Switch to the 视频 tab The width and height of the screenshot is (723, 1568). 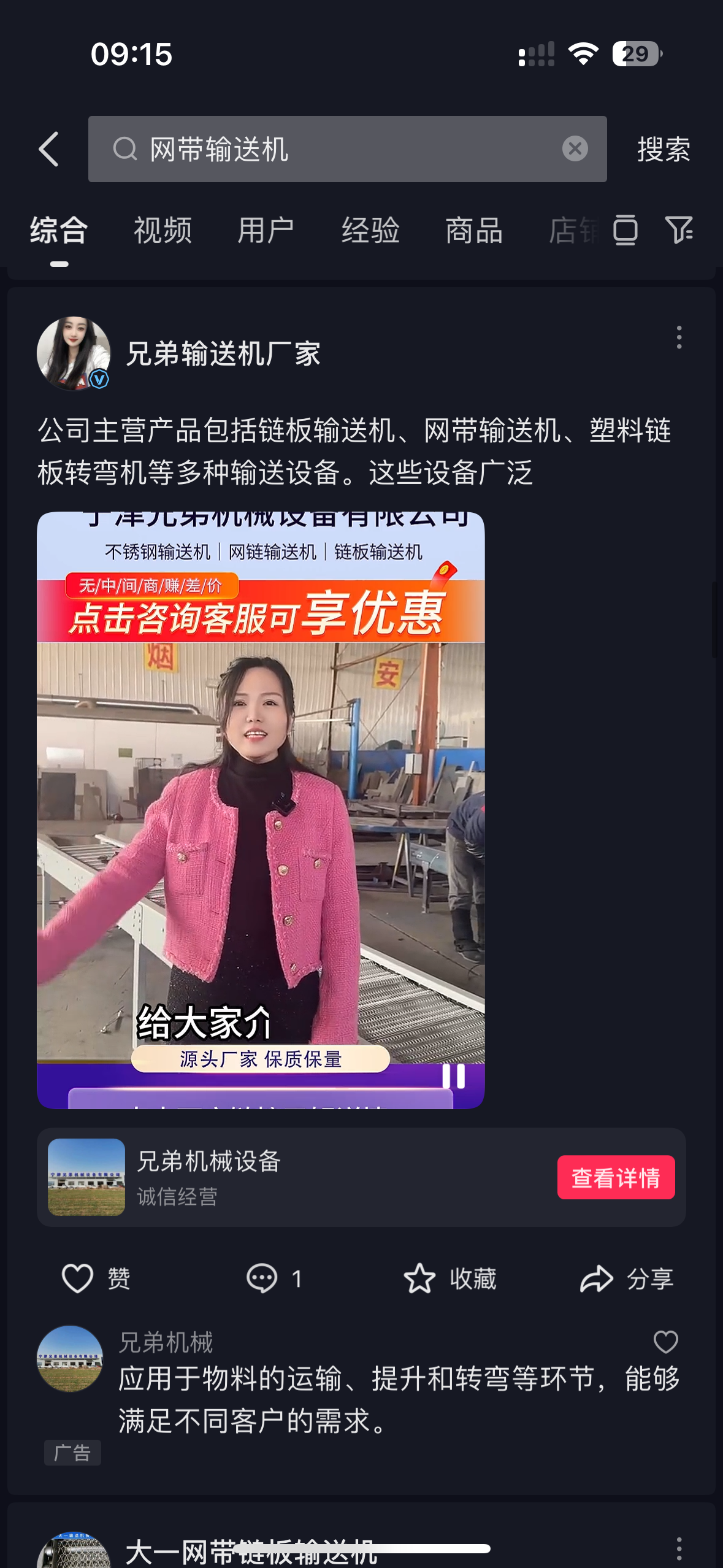163,231
